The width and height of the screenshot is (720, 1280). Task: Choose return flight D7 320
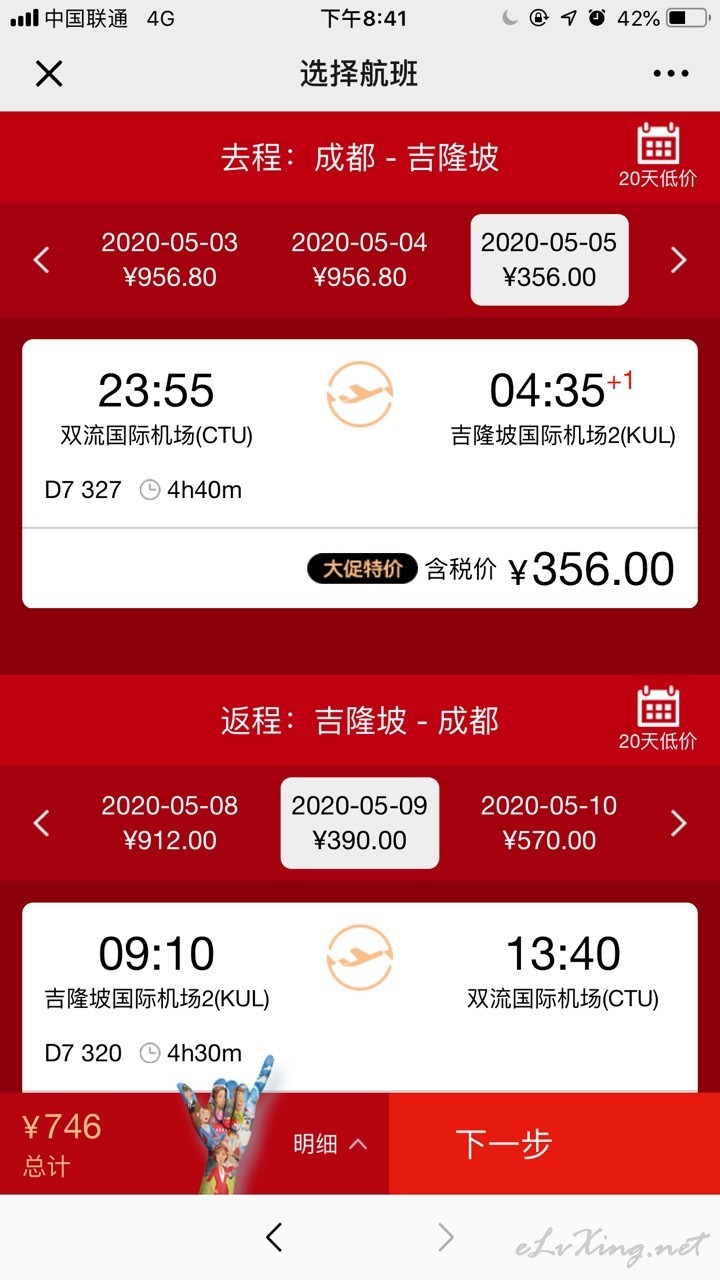360,997
